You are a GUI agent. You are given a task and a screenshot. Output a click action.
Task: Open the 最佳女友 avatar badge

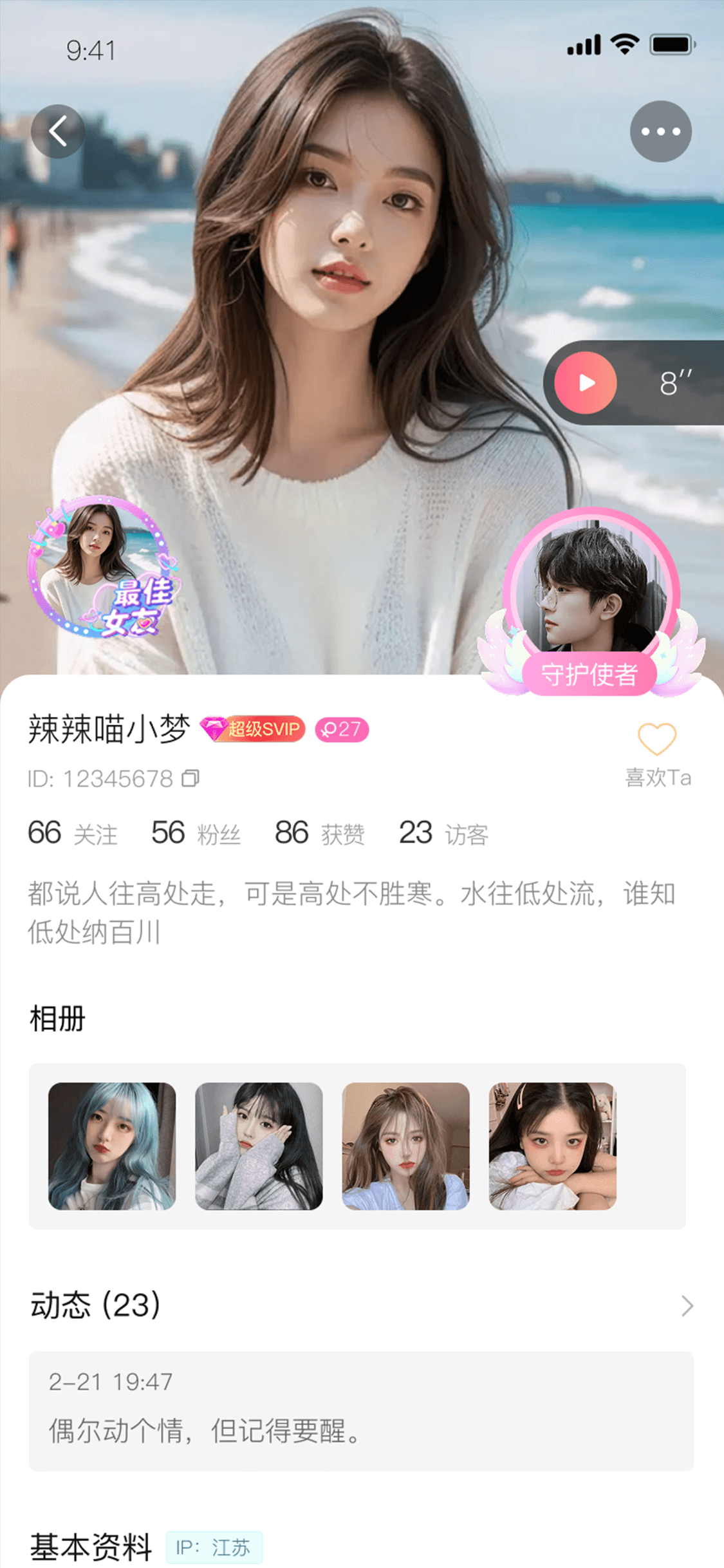[x=102, y=568]
